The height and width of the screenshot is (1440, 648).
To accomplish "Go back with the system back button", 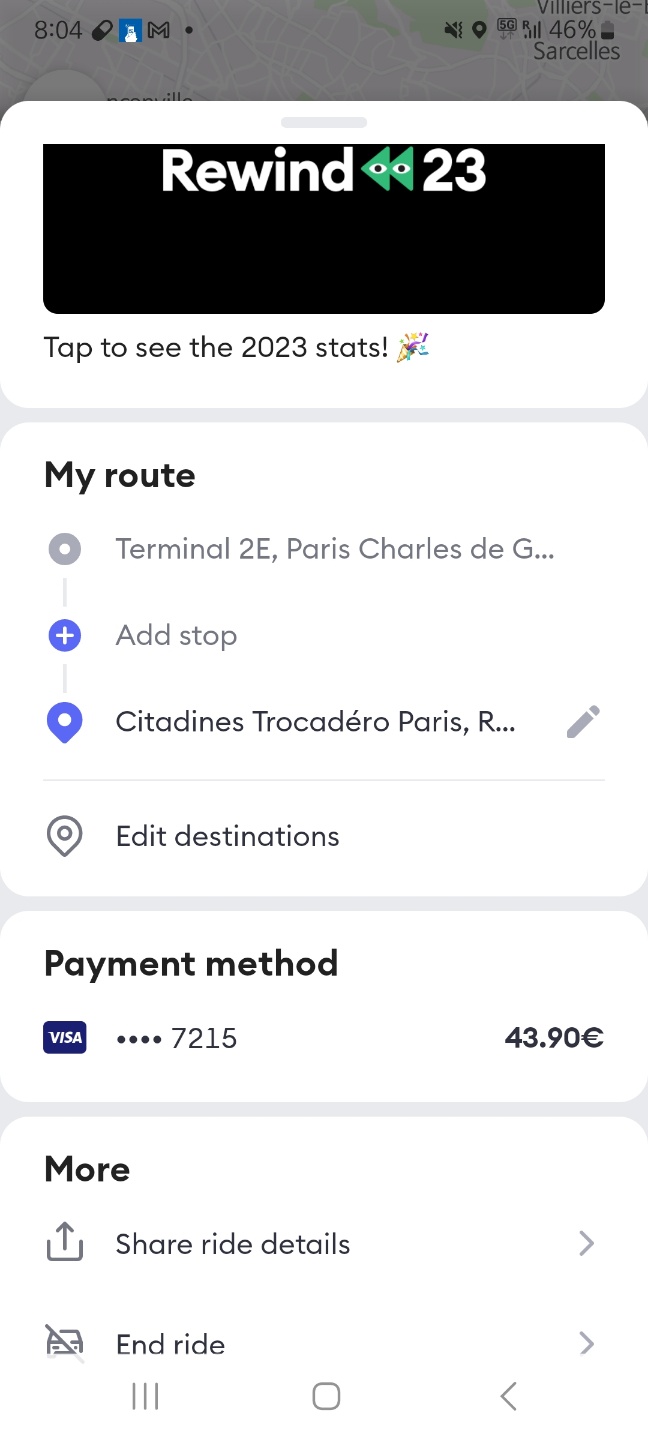I will tap(508, 1396).
